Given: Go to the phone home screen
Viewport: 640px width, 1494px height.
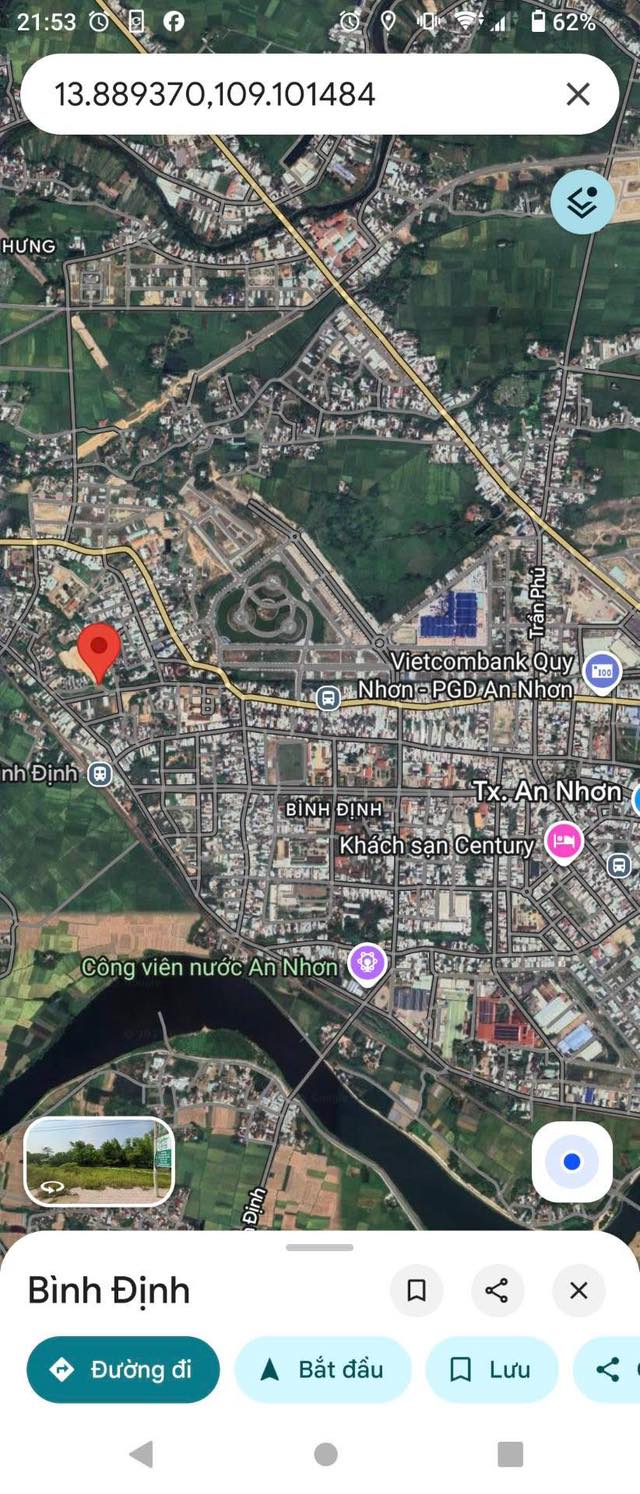Looking at the screenshot, I should click(x=325, y=1454).
